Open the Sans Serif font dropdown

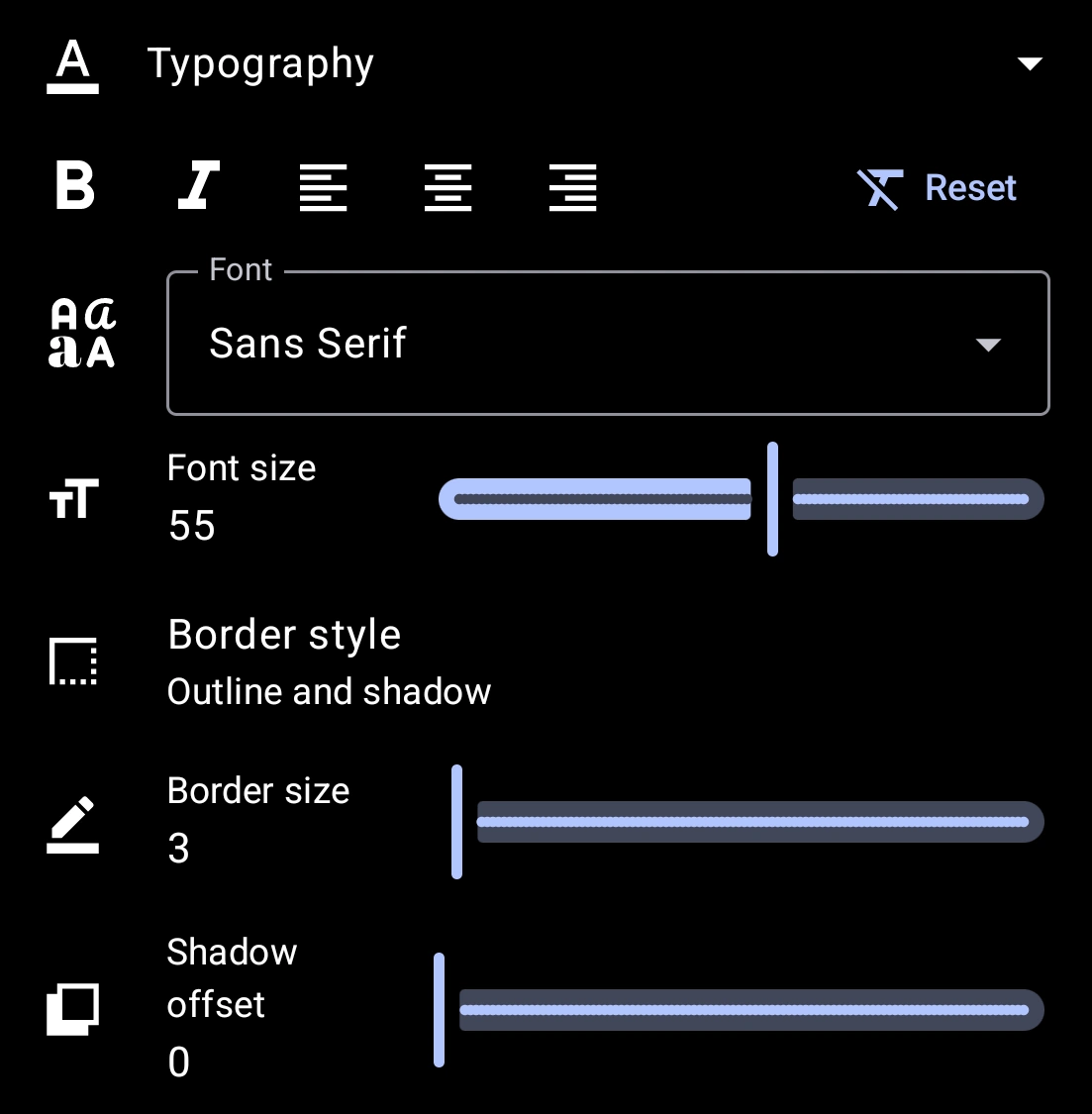[607, 343]
